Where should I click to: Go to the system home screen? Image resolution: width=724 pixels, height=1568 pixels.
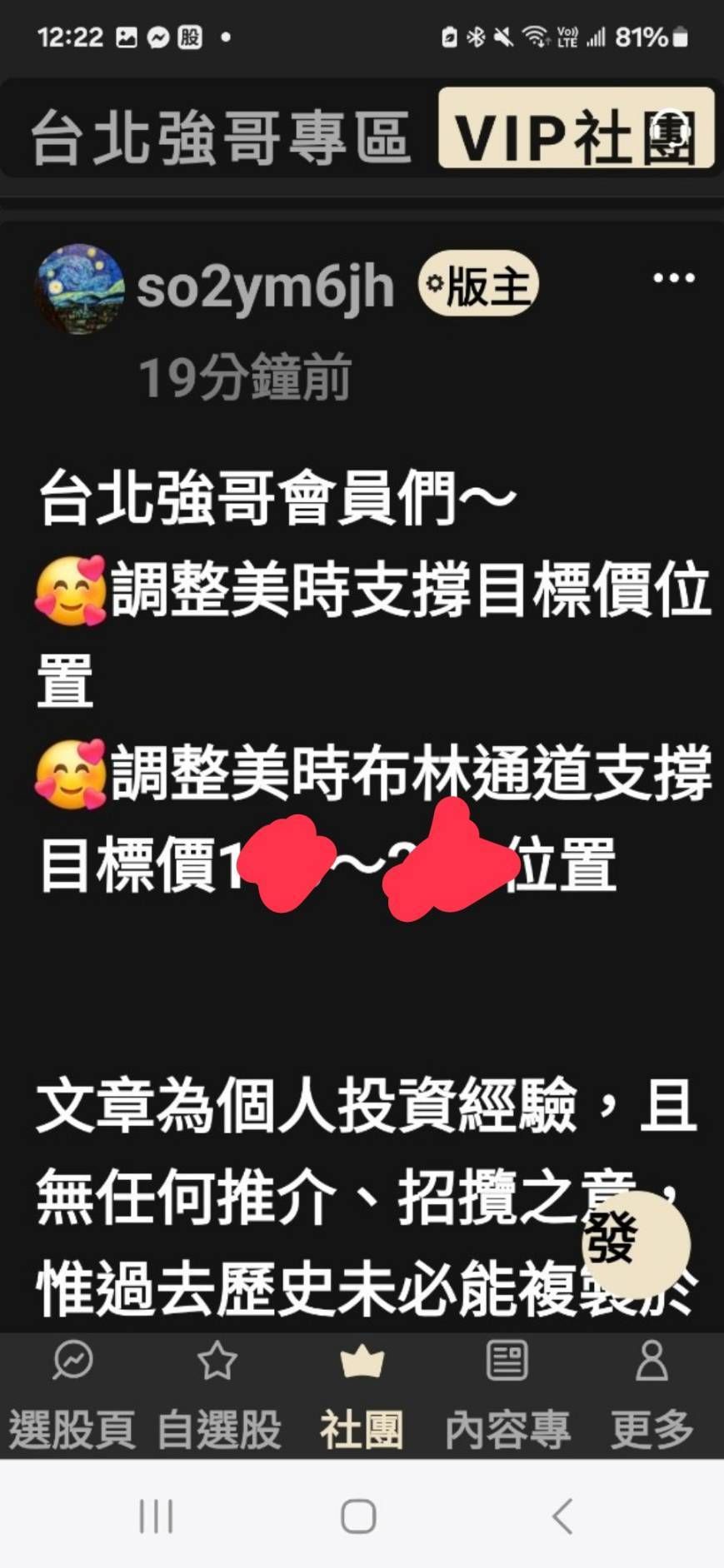click(359, 1516)
